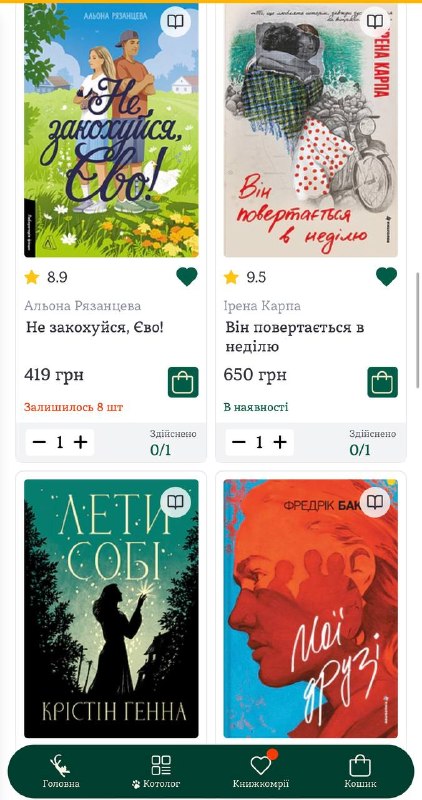Open the preview icon on Він повертається в неділю
The height and width of the screenshot is (800, 422).
(375, 21)
